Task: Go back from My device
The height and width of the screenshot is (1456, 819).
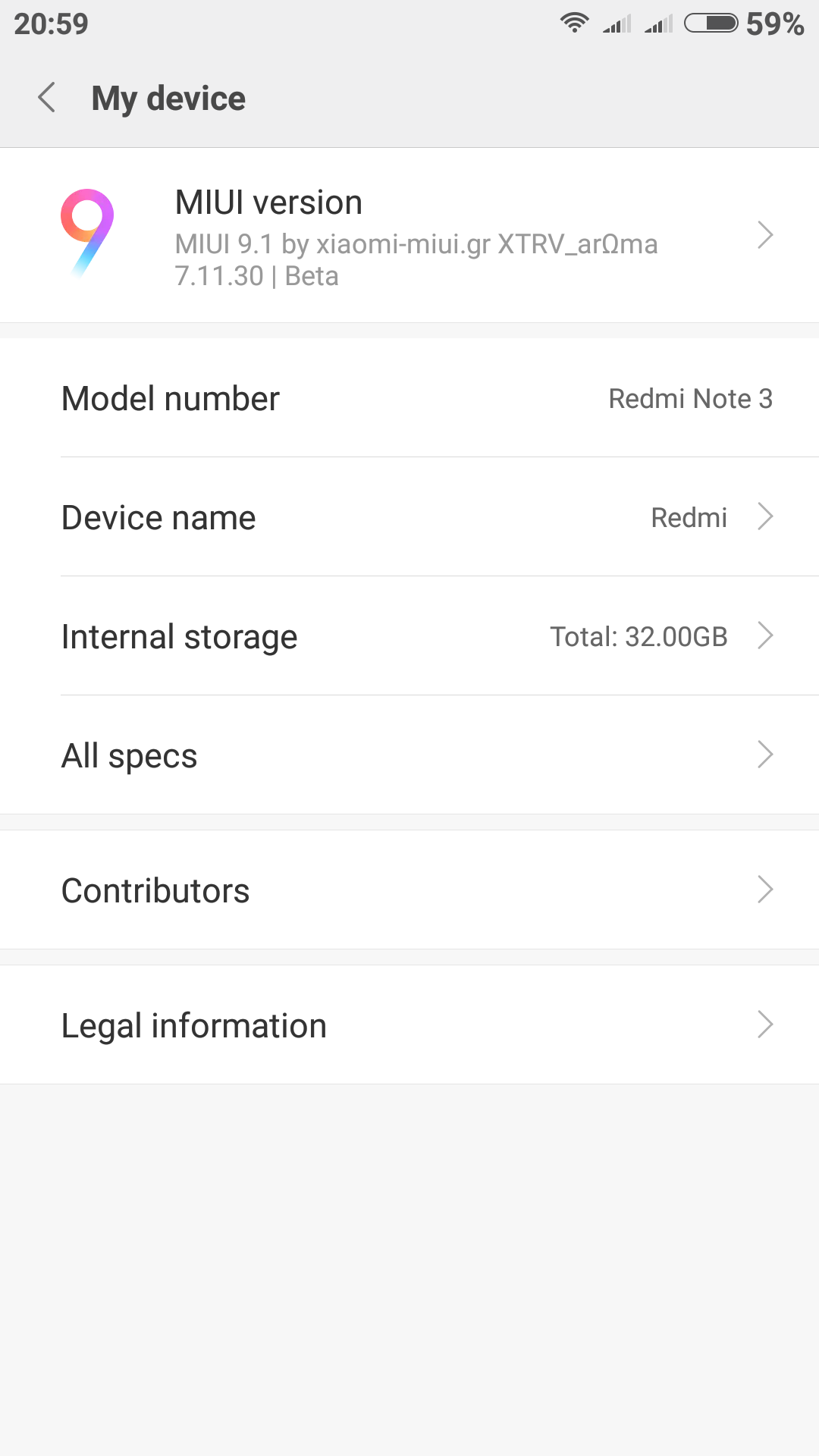Action: coord(47,98)
